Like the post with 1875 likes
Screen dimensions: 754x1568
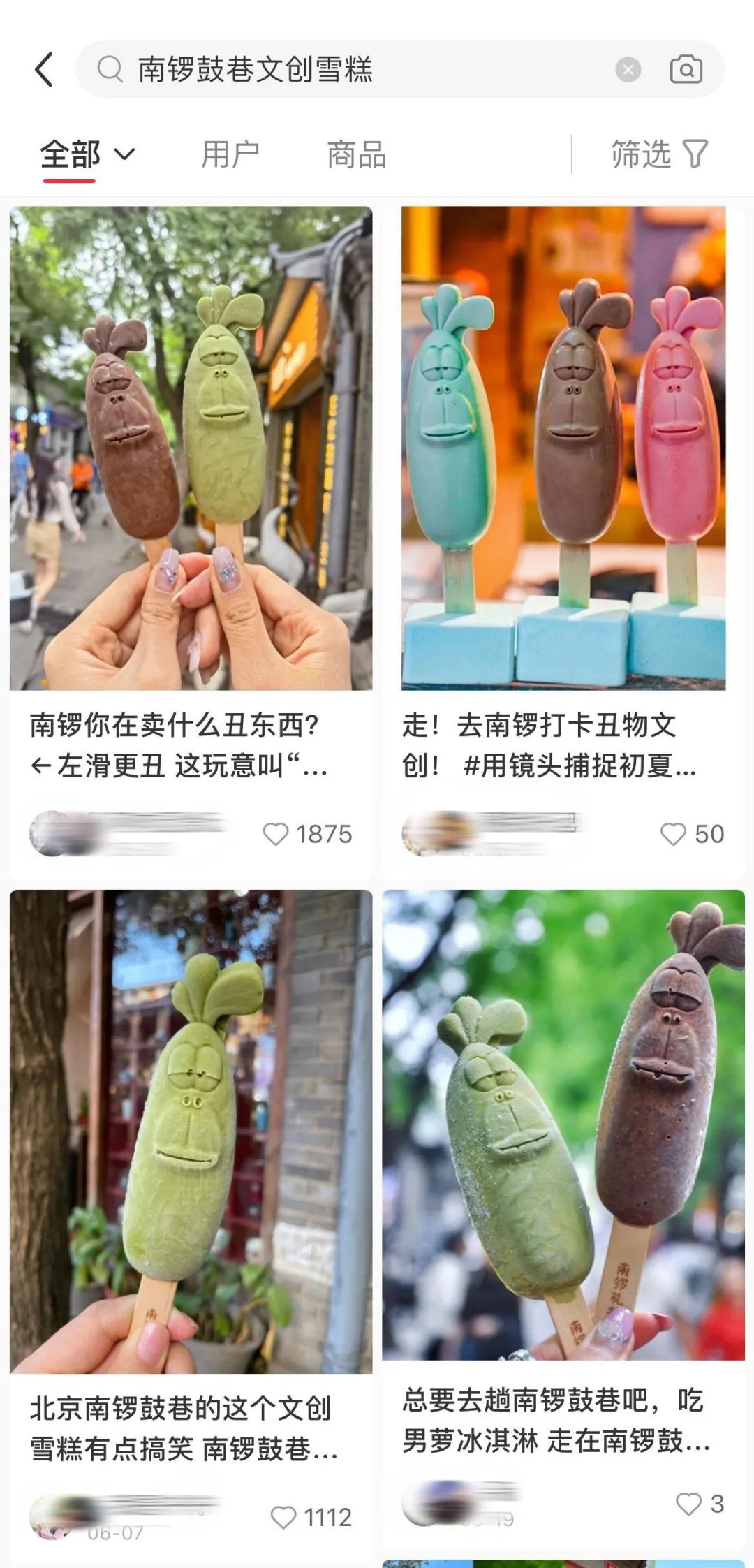coord(276,834)
